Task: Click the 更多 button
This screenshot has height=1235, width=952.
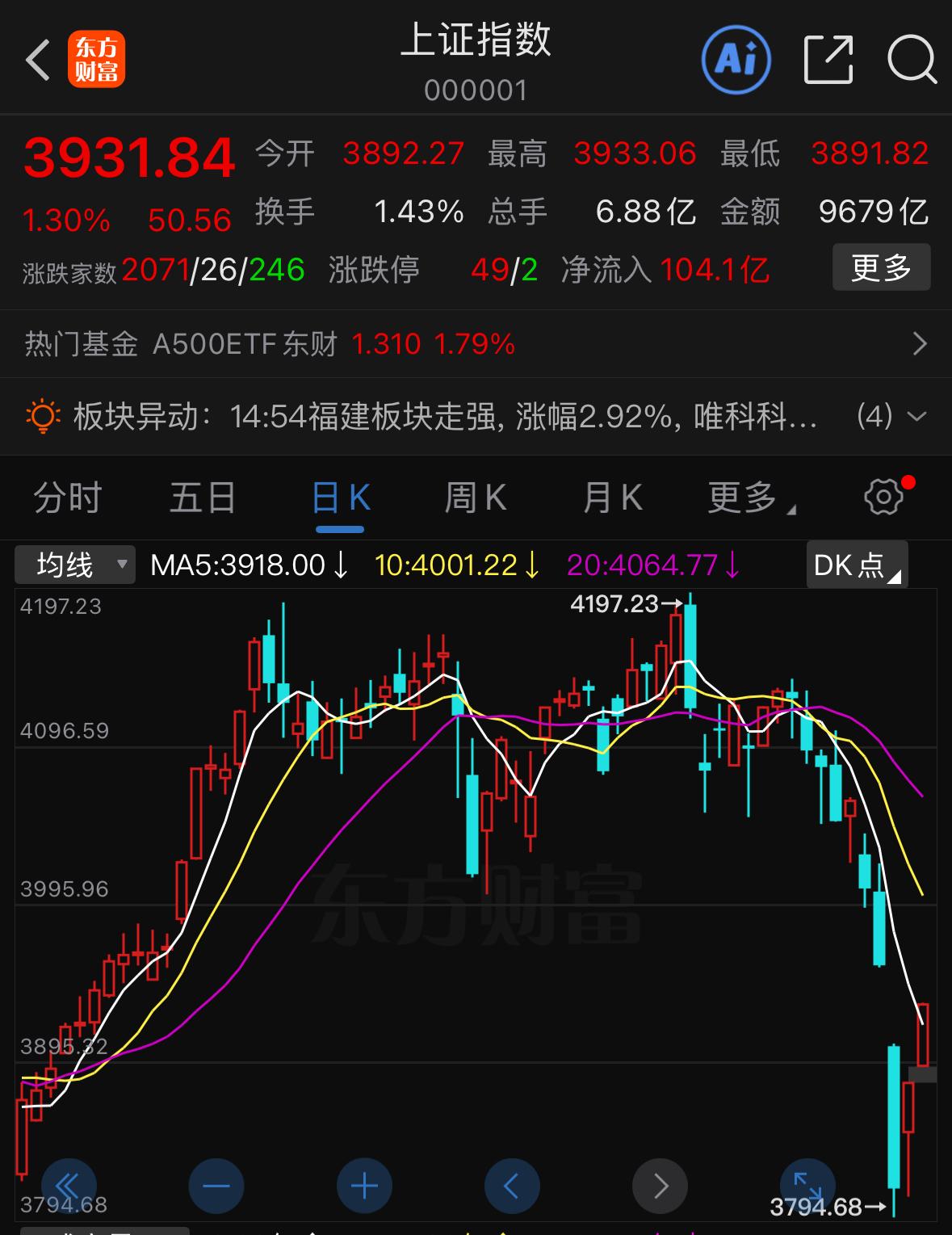Action: (881, 267)
